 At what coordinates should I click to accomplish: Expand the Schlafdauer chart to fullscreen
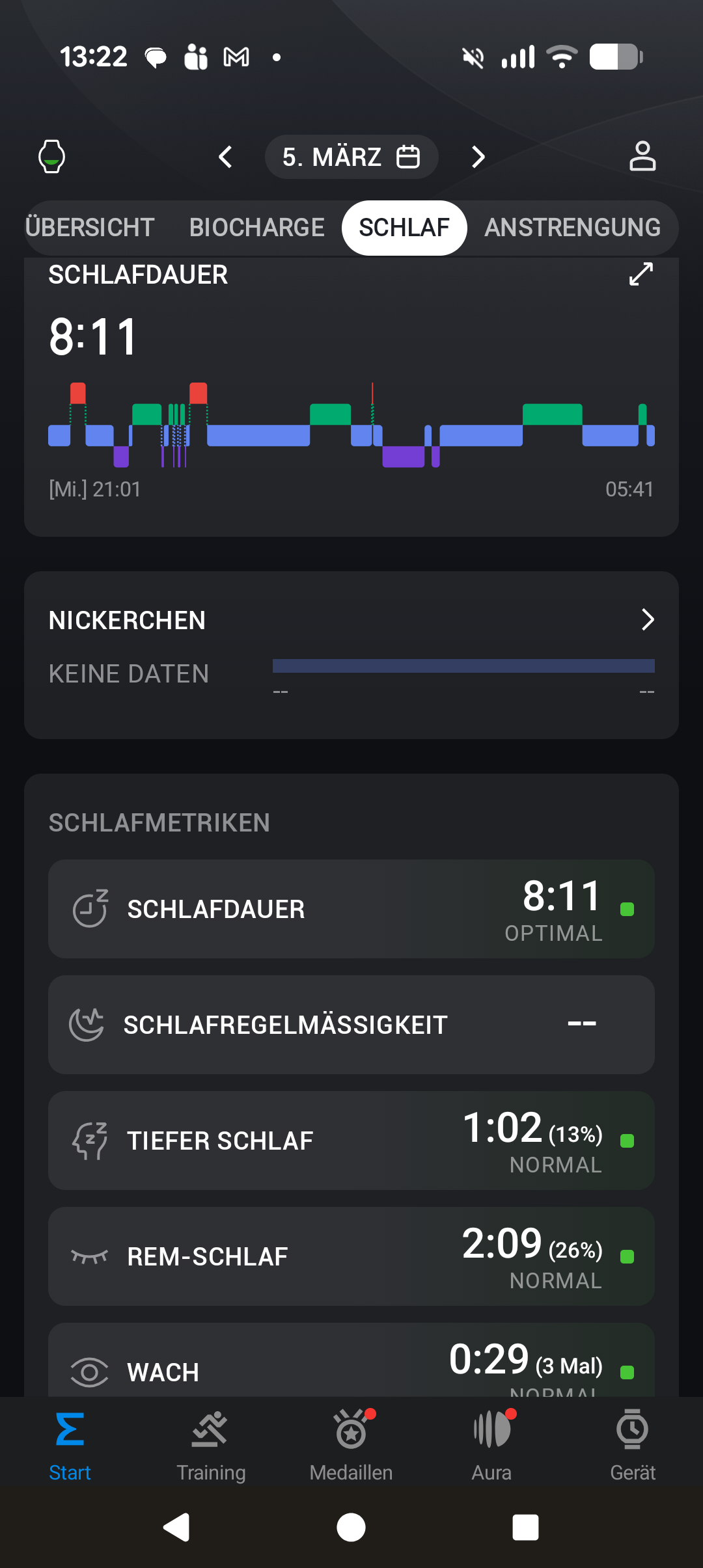click(x=641, y=275)
